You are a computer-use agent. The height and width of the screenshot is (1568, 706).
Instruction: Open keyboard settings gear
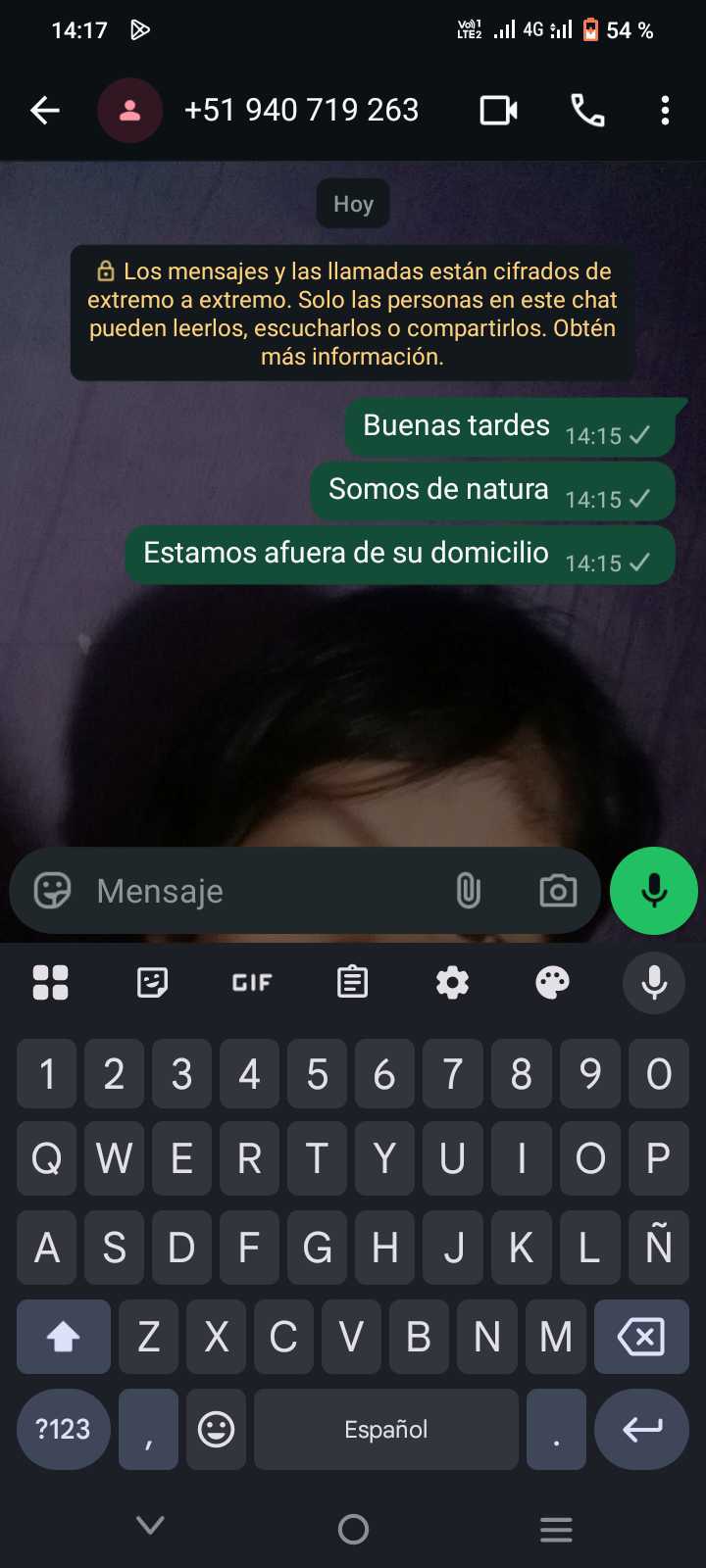click(x=452, y=982)
